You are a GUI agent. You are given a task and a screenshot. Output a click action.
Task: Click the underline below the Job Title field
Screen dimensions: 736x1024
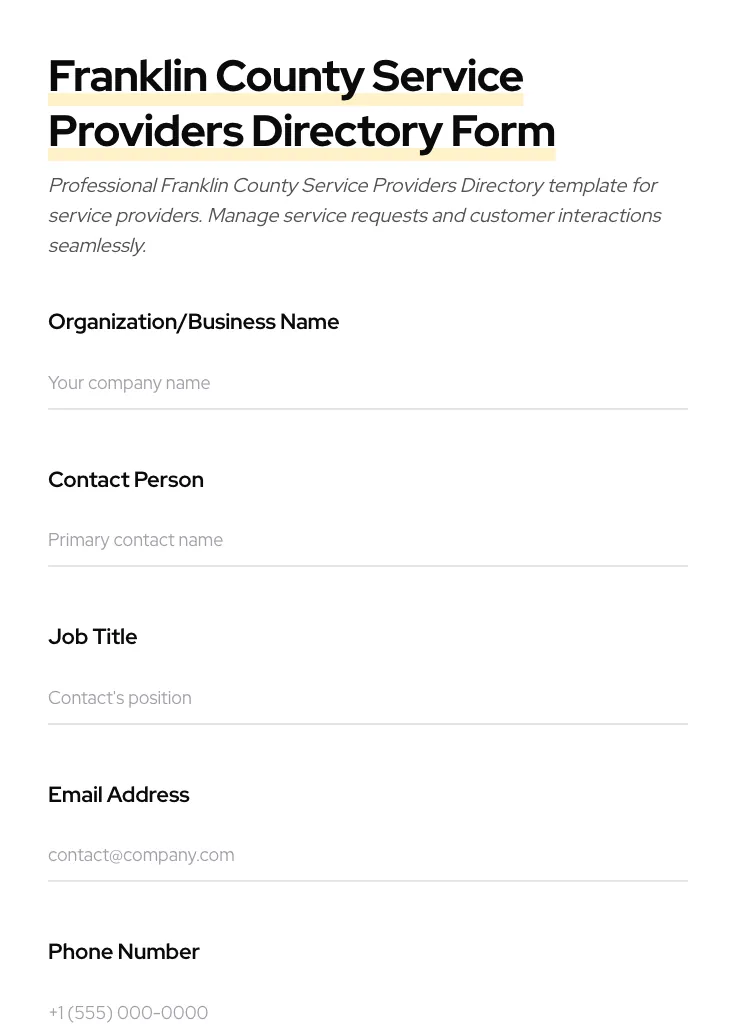coord(368,722)
